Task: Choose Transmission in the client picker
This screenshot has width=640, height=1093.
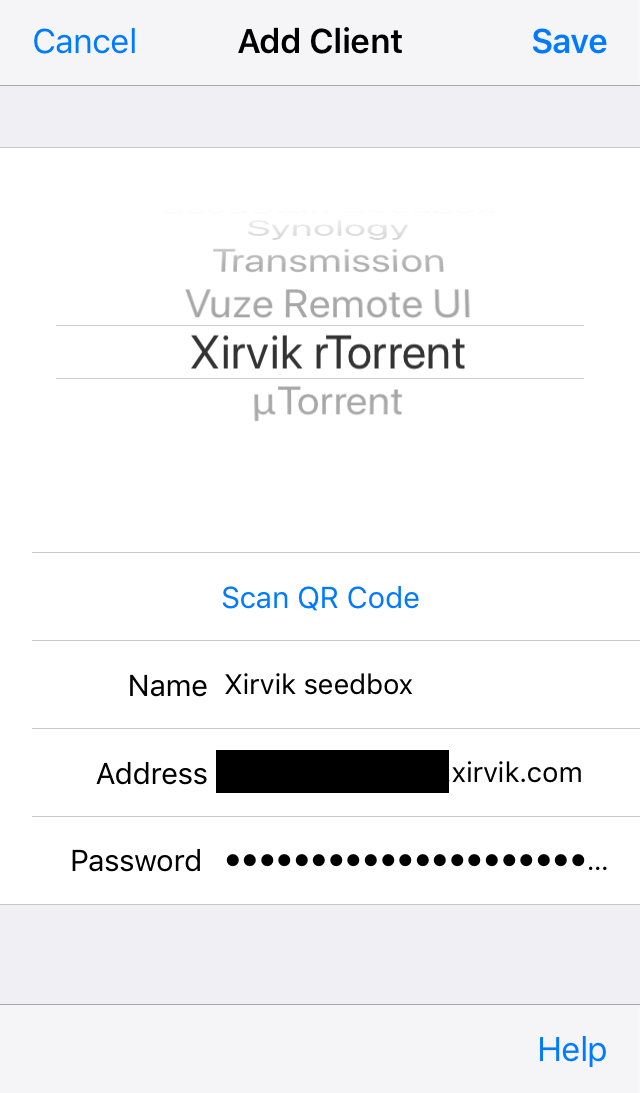Action: pos(328,262)
